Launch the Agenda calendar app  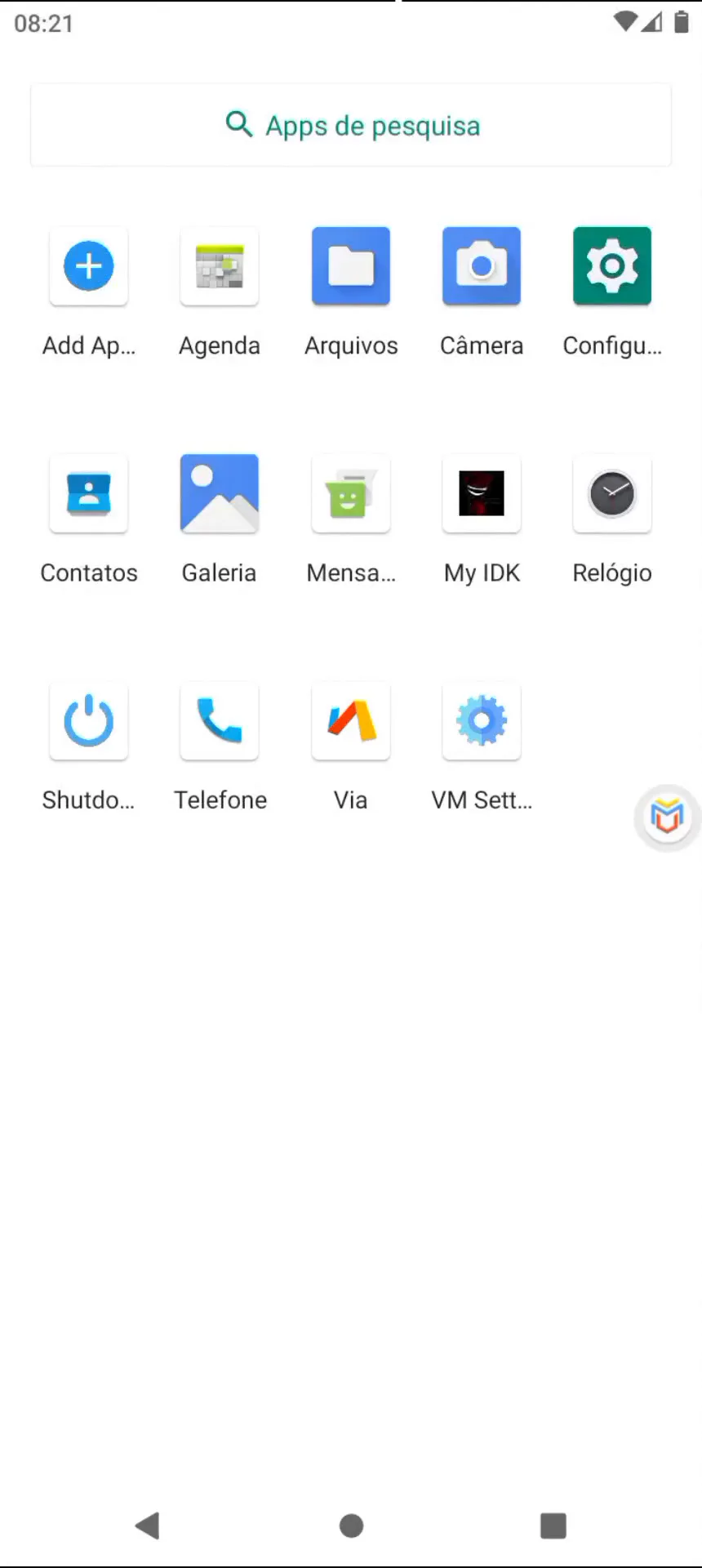coord(220,267)
